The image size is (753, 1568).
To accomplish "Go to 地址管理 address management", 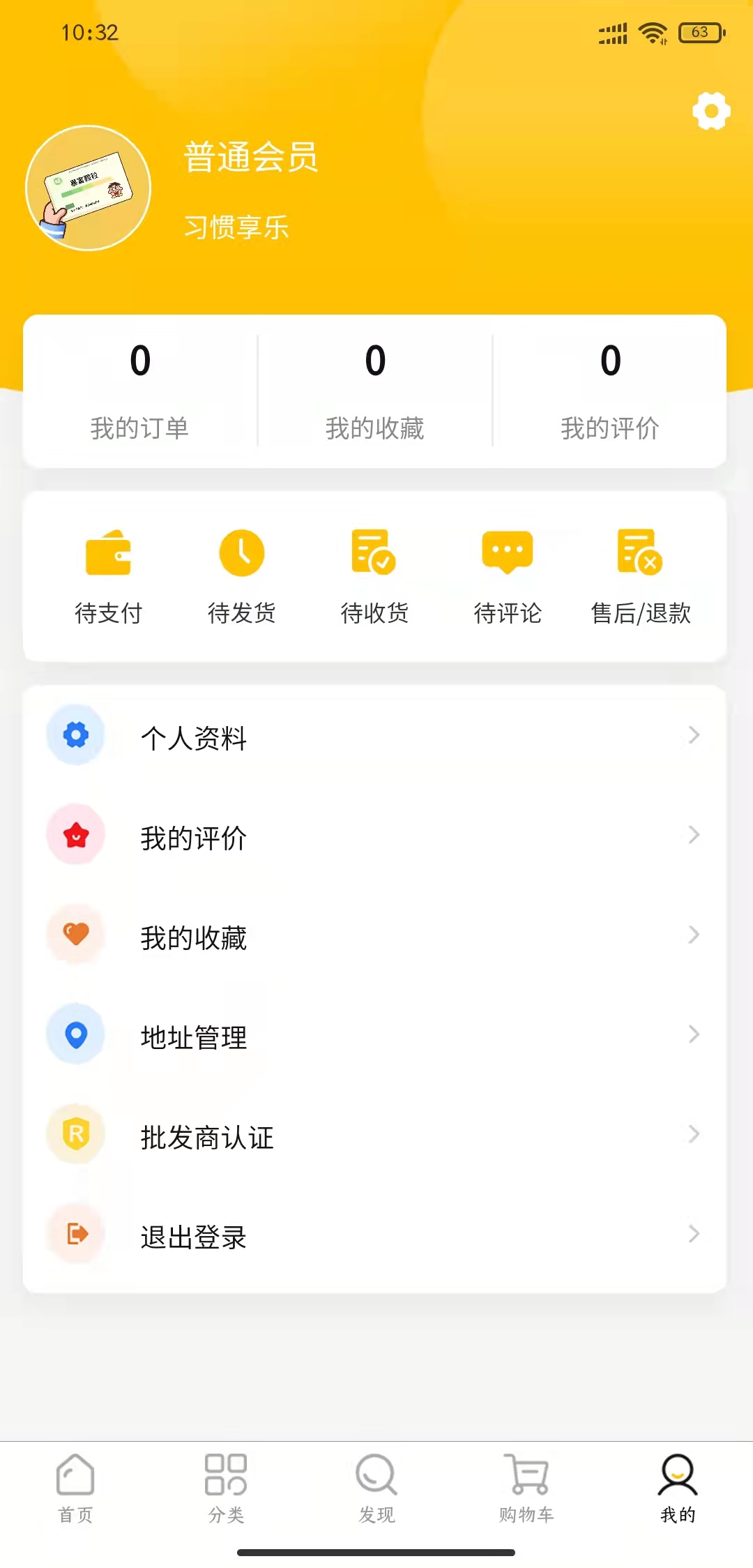I will [375, 1036].
